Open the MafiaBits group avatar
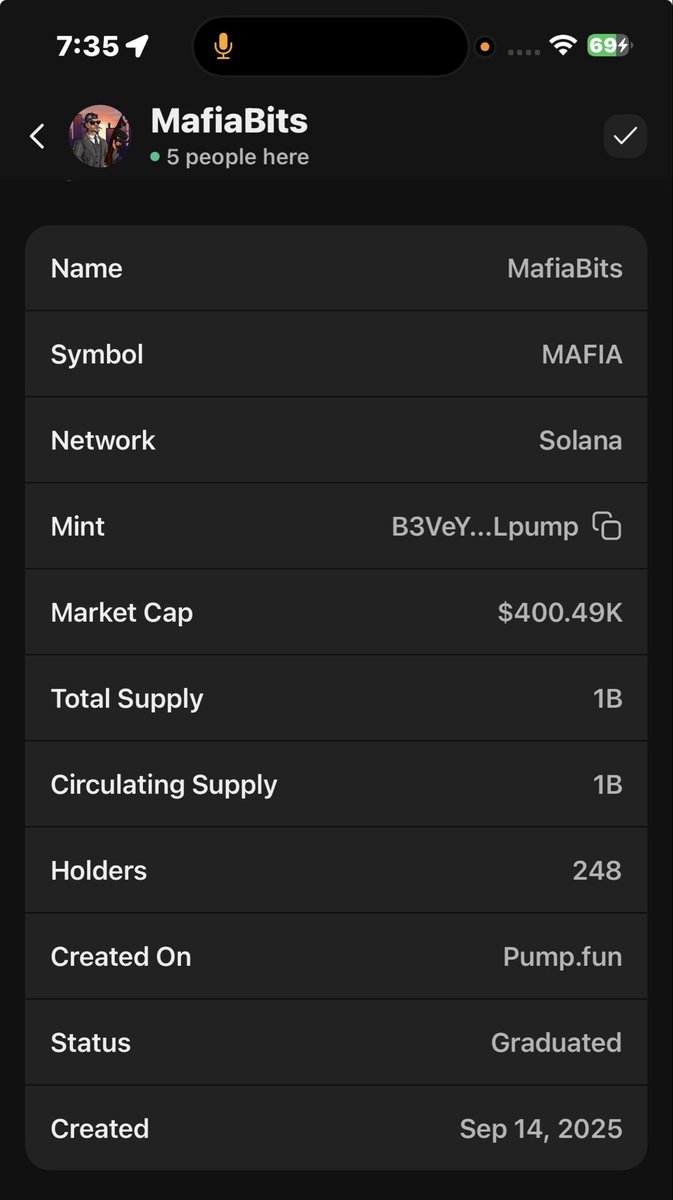 pos(99,137)
